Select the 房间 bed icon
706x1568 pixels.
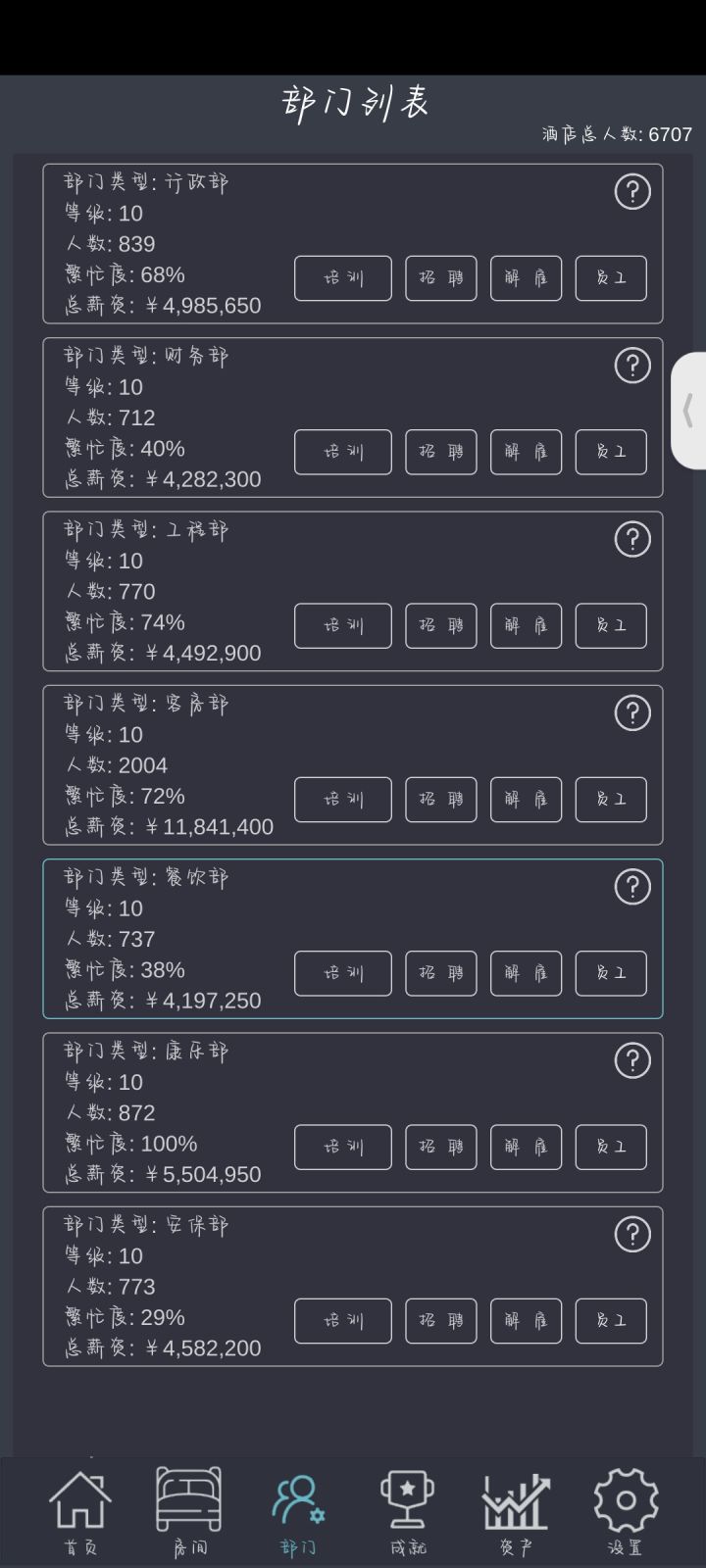click(191, 1509)
